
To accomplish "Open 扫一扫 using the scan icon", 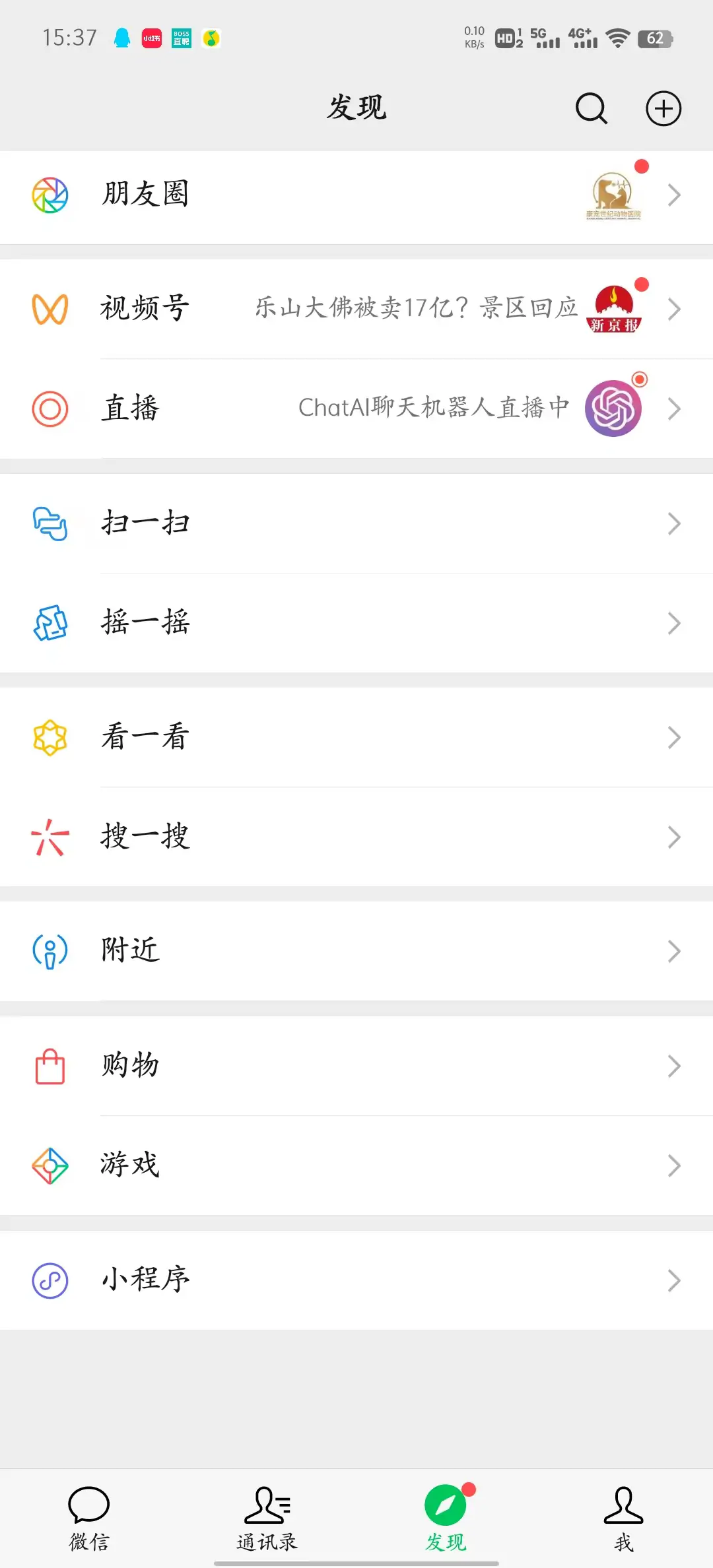I will pos(50,523).
